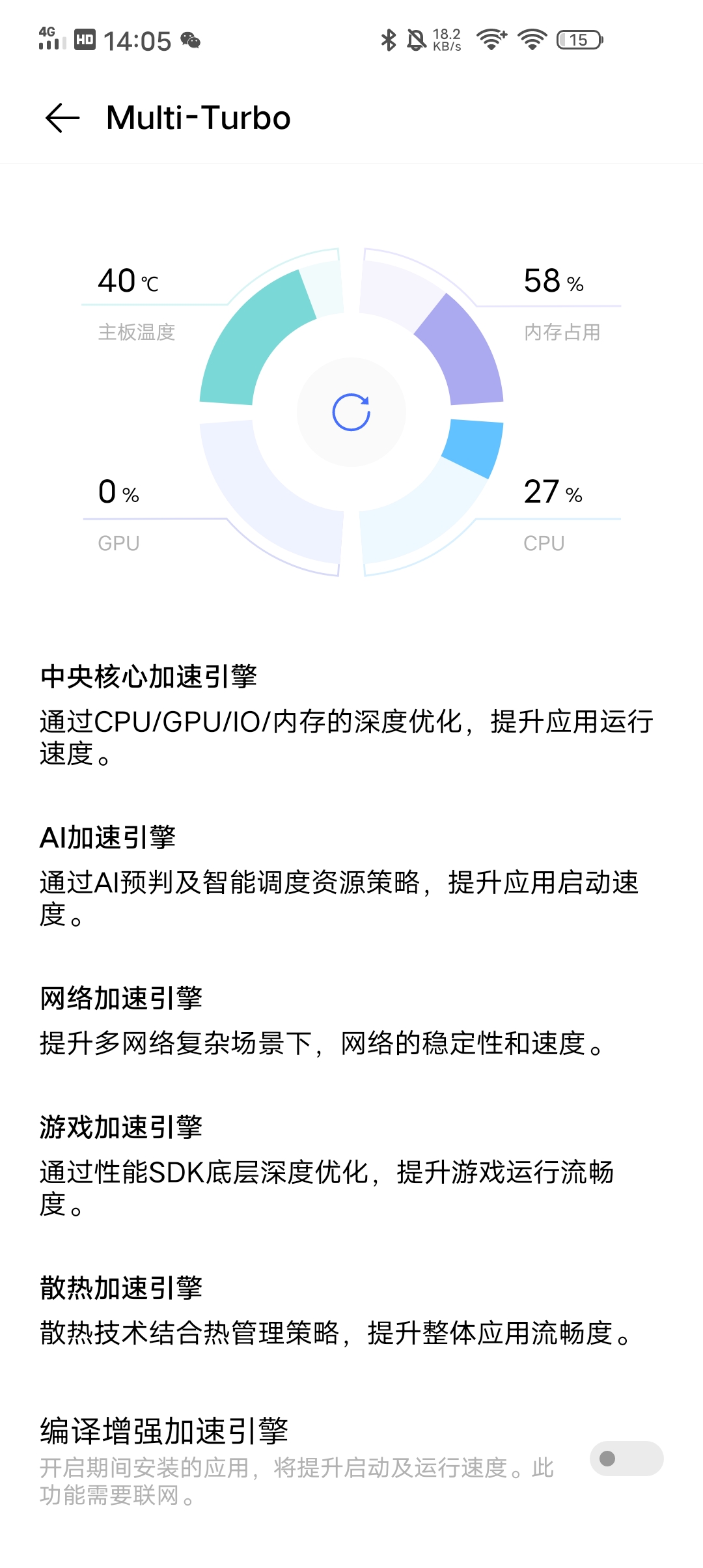Tap the Bluetooth icon in the status bar

389,39
